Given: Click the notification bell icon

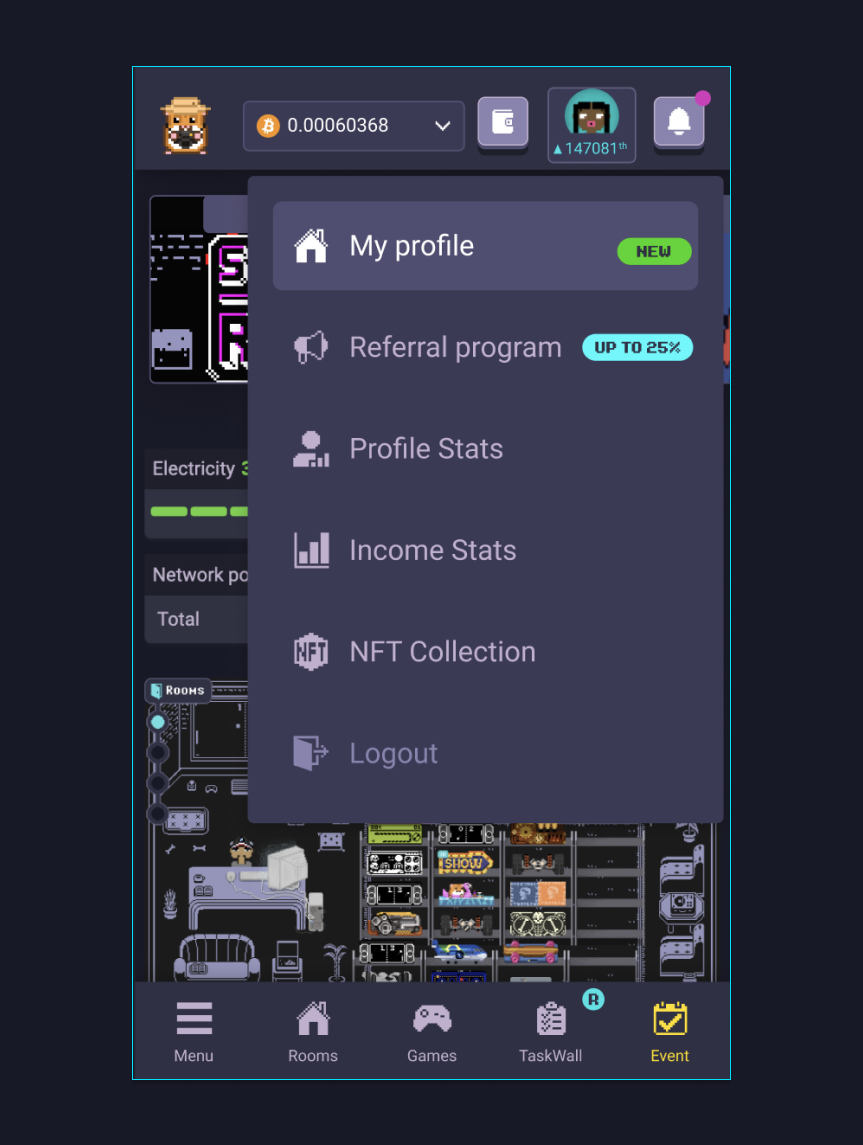Looking at the screenshot, I should point(679,123).
